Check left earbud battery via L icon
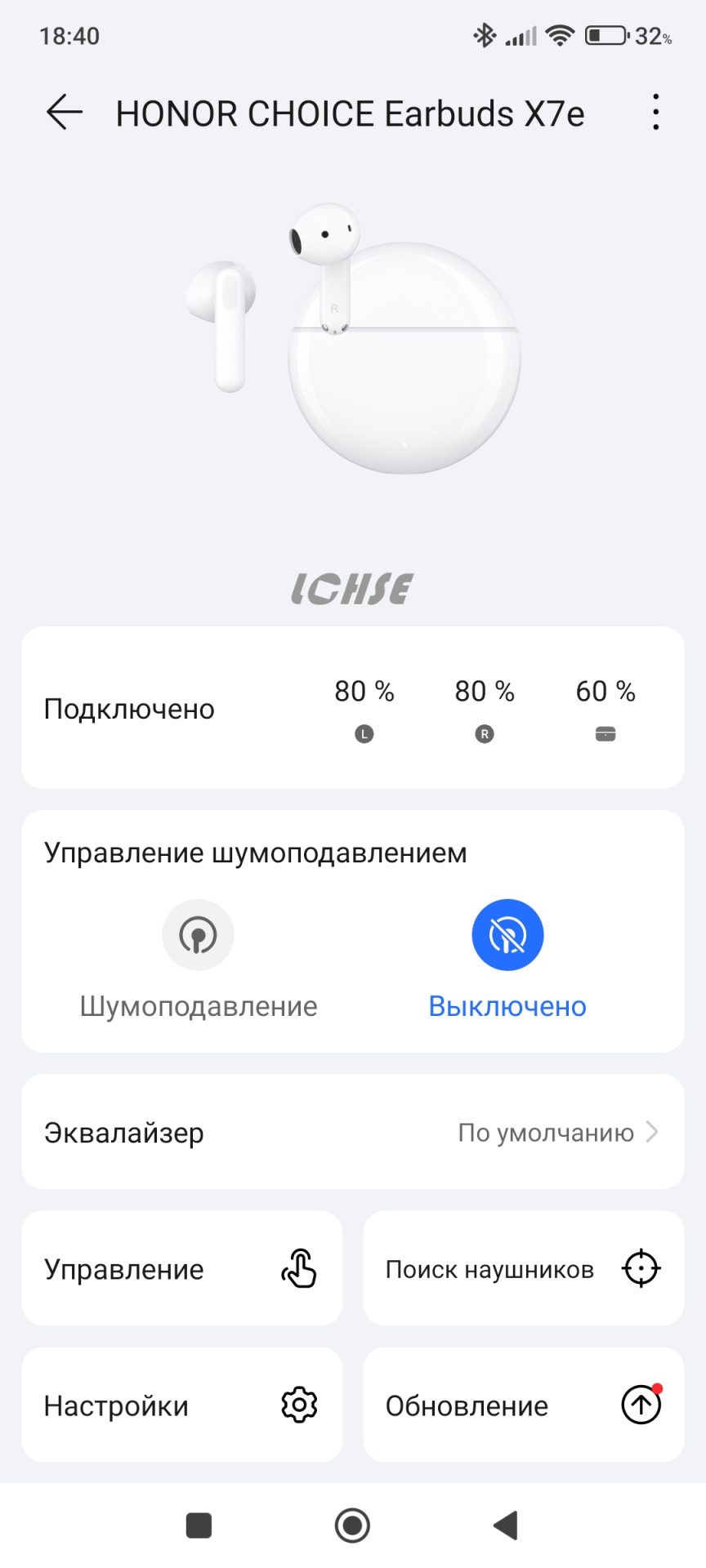 pyautogui.click(x=363, y=733)
